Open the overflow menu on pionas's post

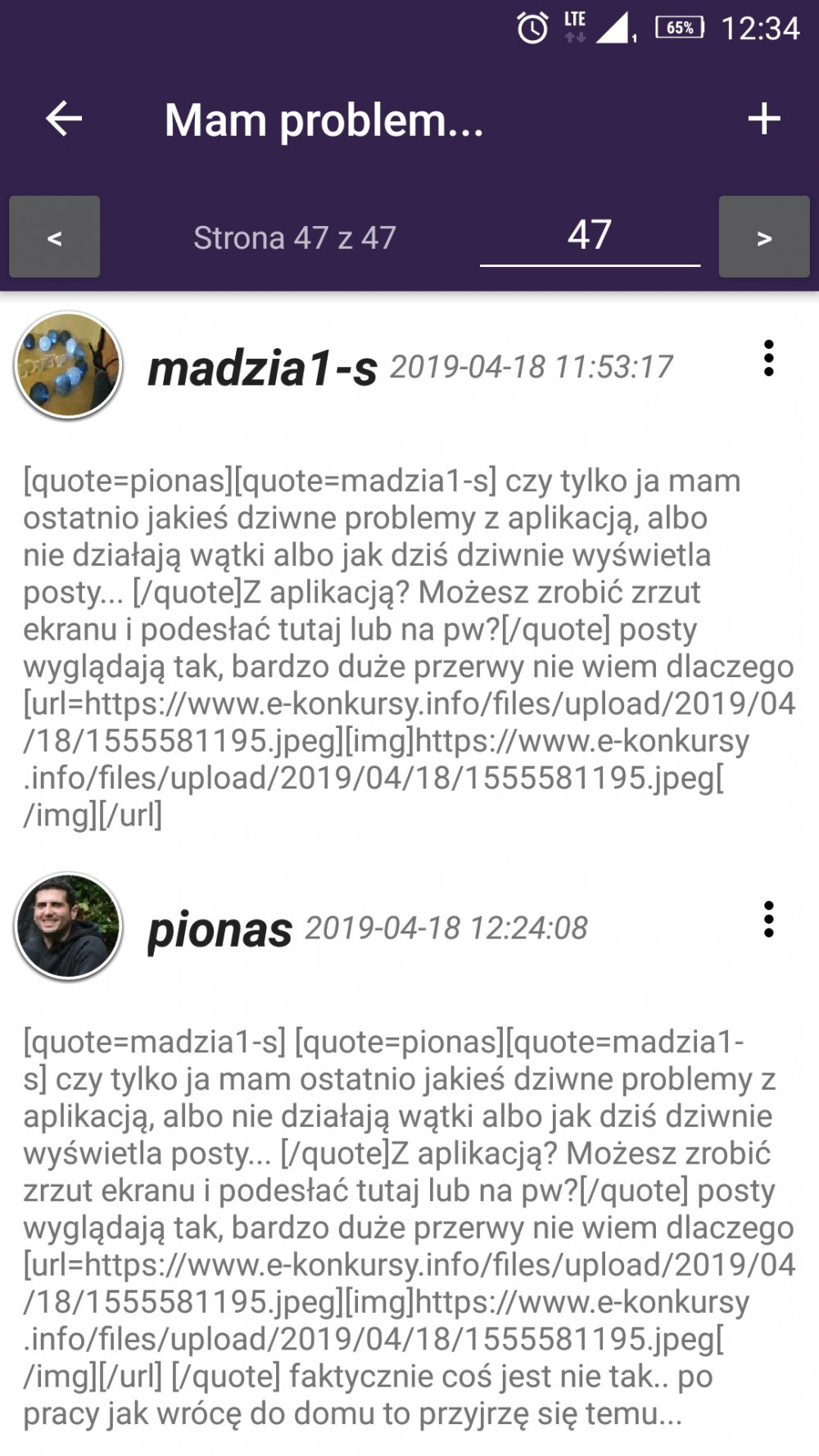point(768,920)
